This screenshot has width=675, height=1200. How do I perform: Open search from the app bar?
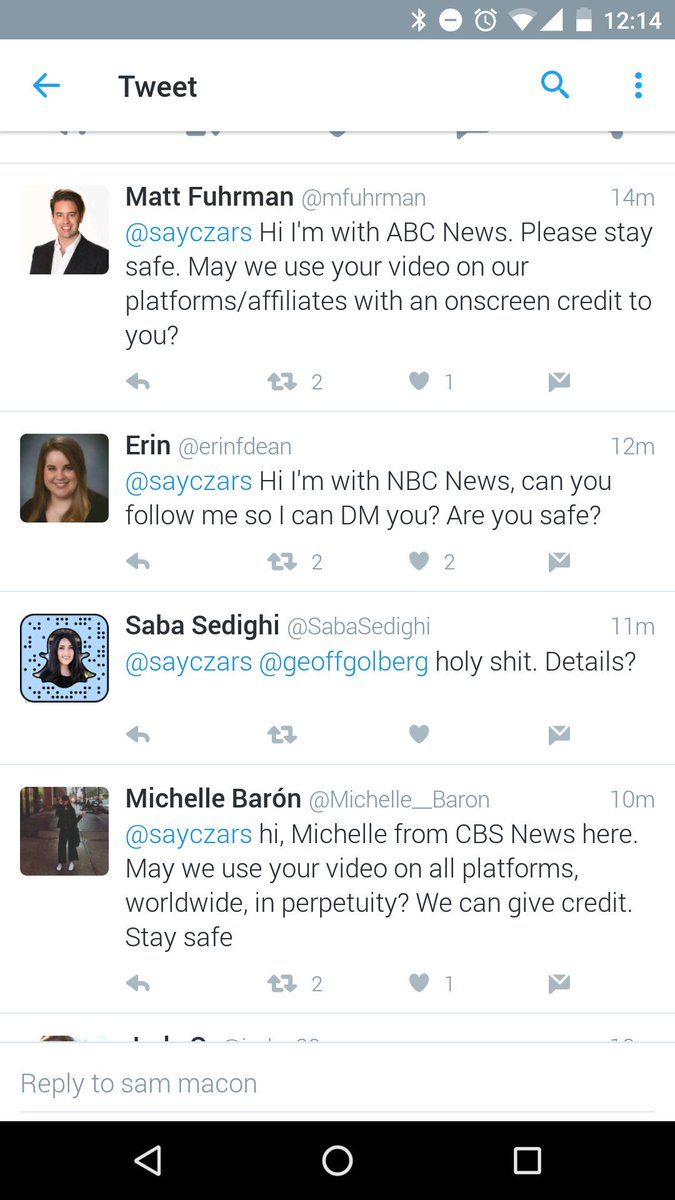point(555,86)
